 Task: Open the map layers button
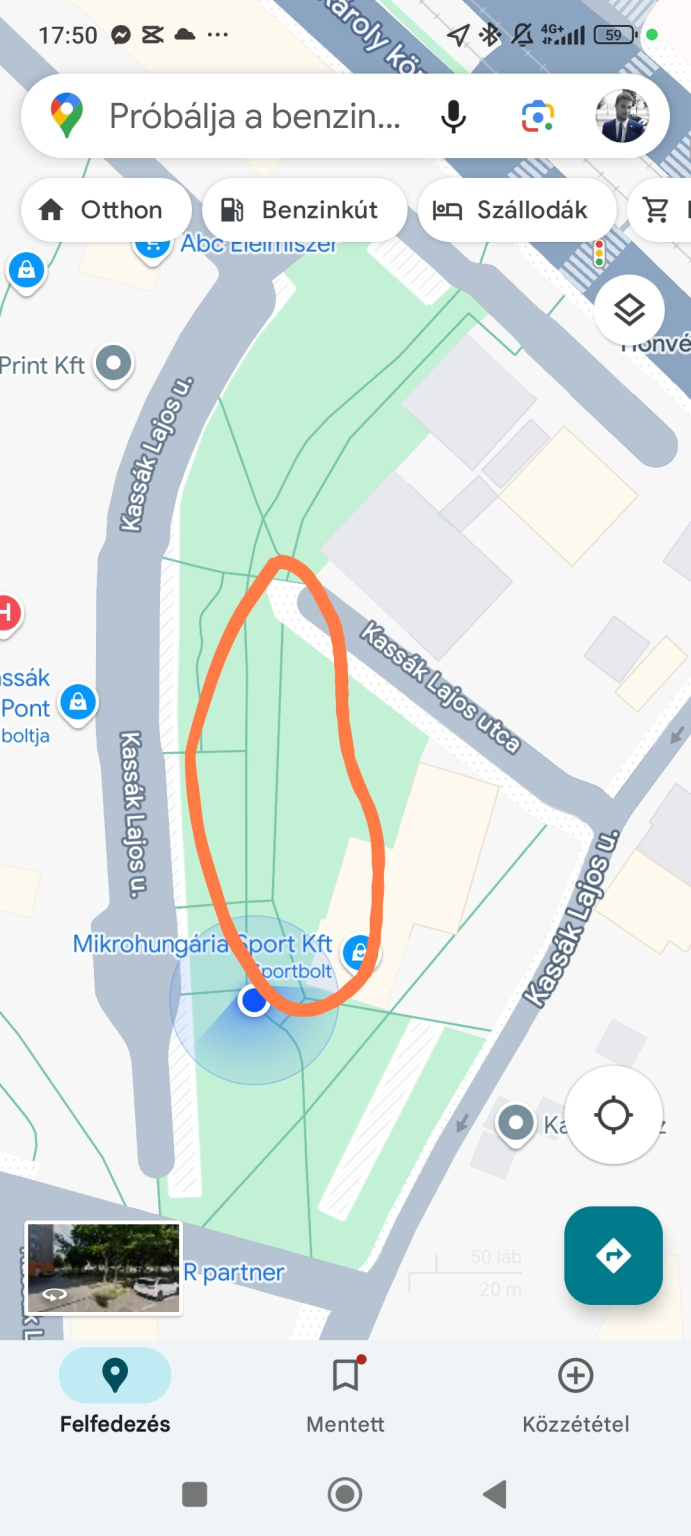[629, 310]
